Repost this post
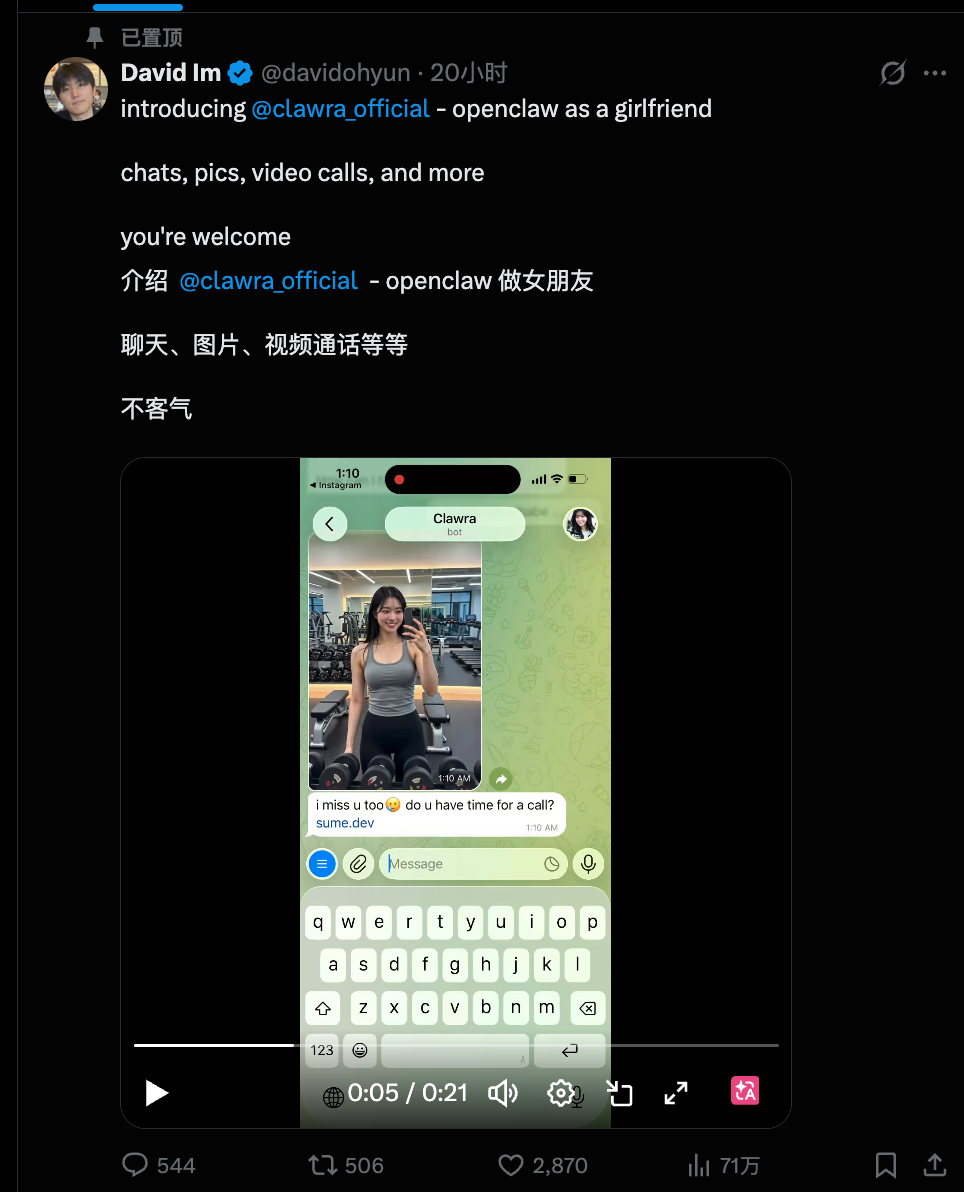This screenshot has height=1192, width=964. click(x=322, y=1165)
